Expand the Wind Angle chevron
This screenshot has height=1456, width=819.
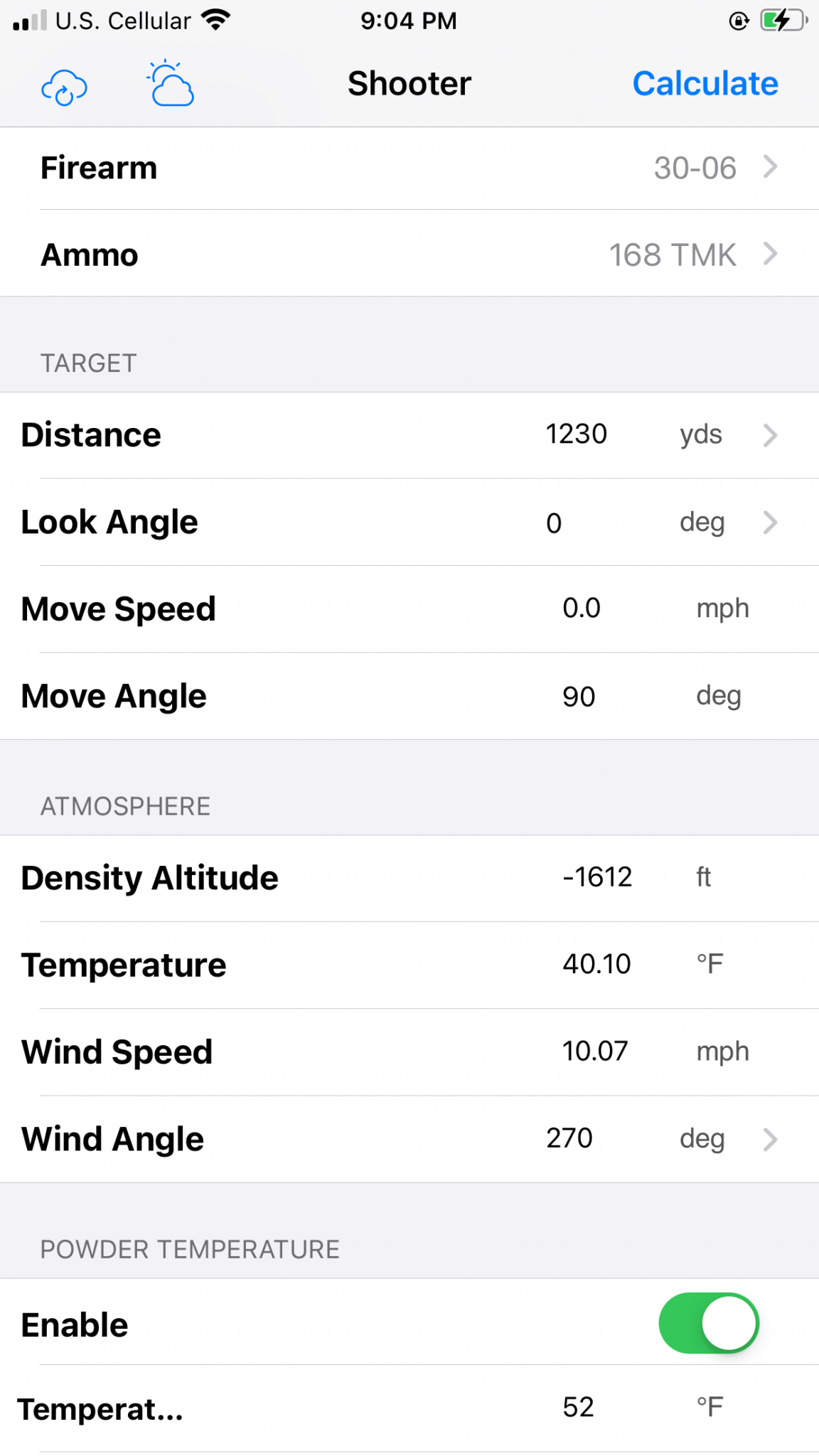pyautogui.click(x=770, y=1140)
